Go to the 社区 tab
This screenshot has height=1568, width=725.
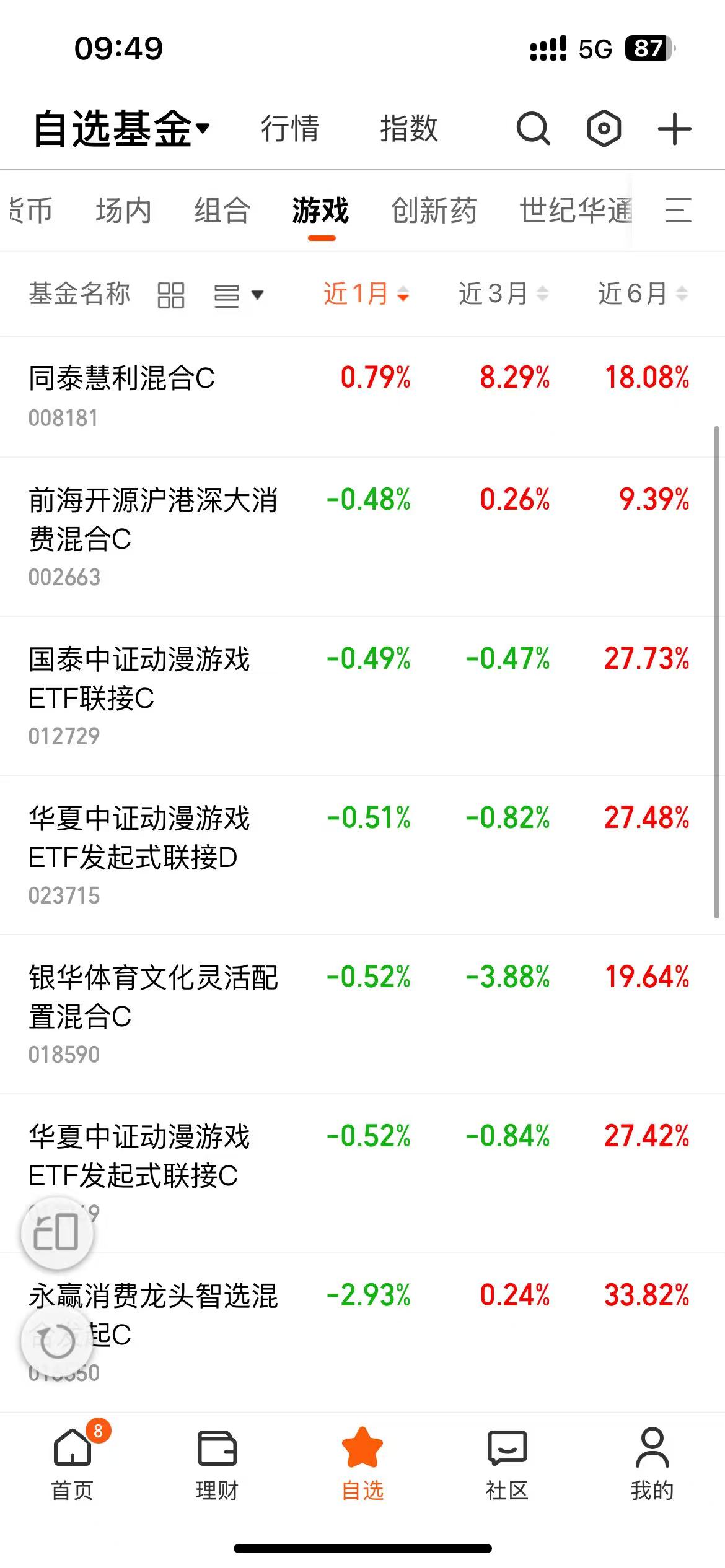[507, 1465]
